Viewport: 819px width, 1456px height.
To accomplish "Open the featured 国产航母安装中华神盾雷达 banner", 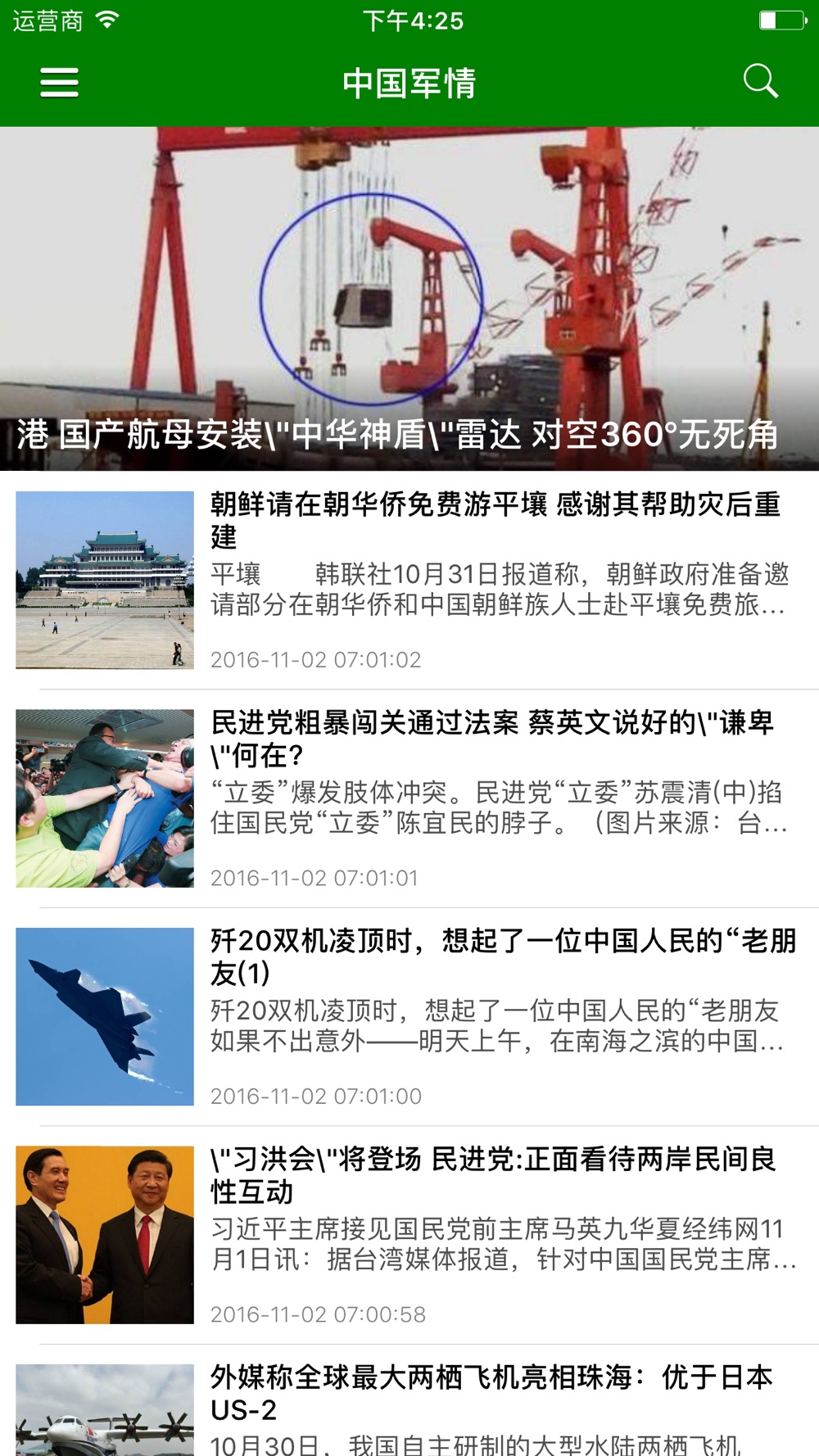I will coord(409,299).
